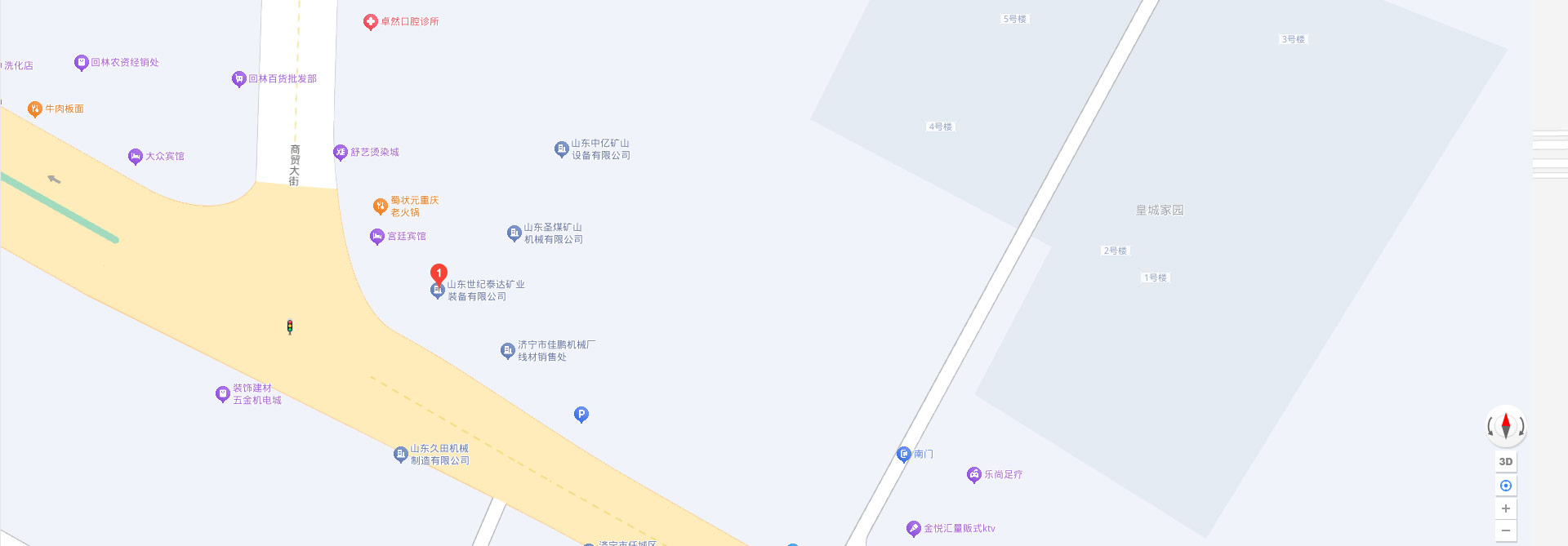Zoom in with the plus button
Image resolution: width=1568 pixels, height=546 pixels.
click(x=1505, y=508)
